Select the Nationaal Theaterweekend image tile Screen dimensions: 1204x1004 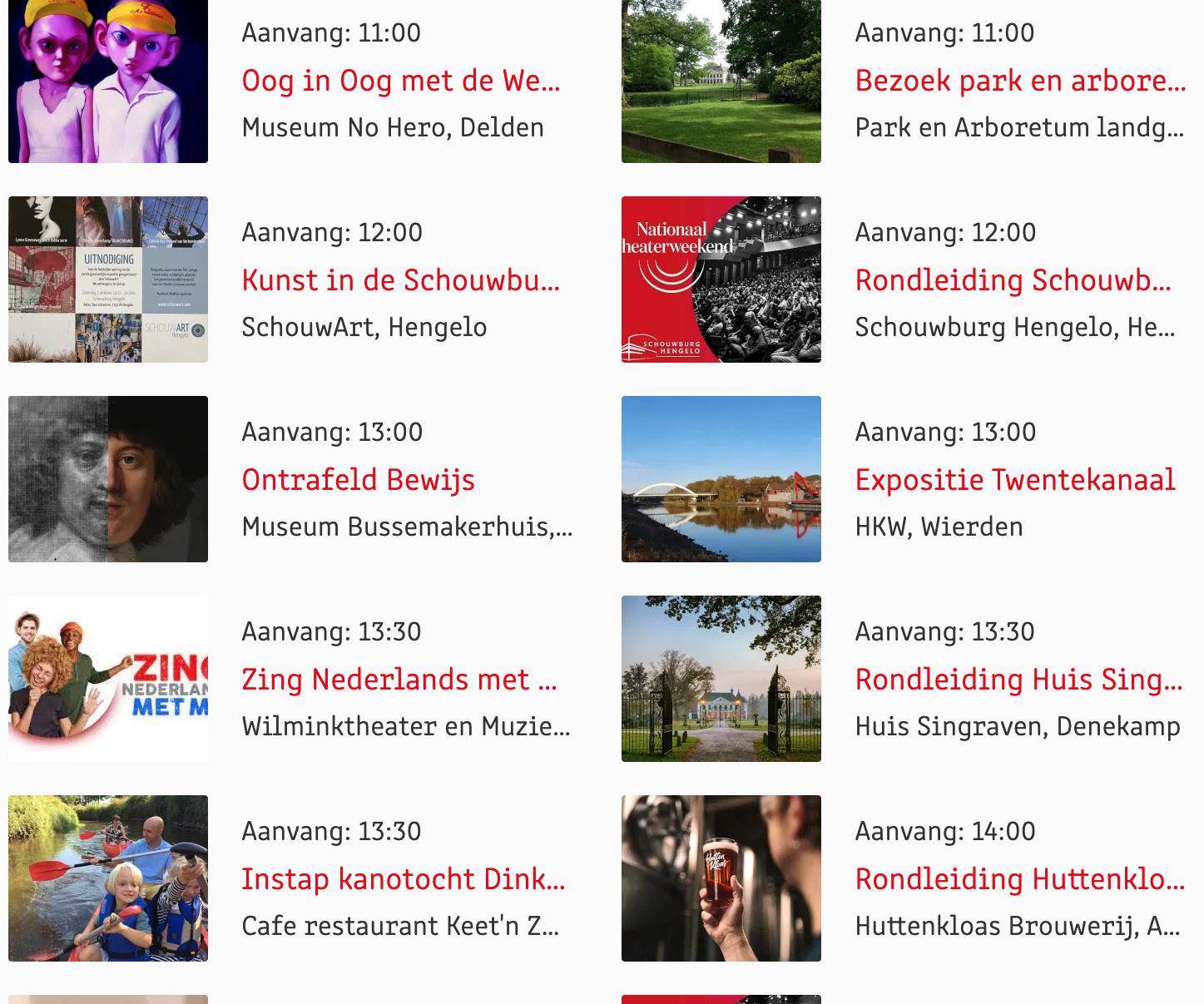click(721, 279)
